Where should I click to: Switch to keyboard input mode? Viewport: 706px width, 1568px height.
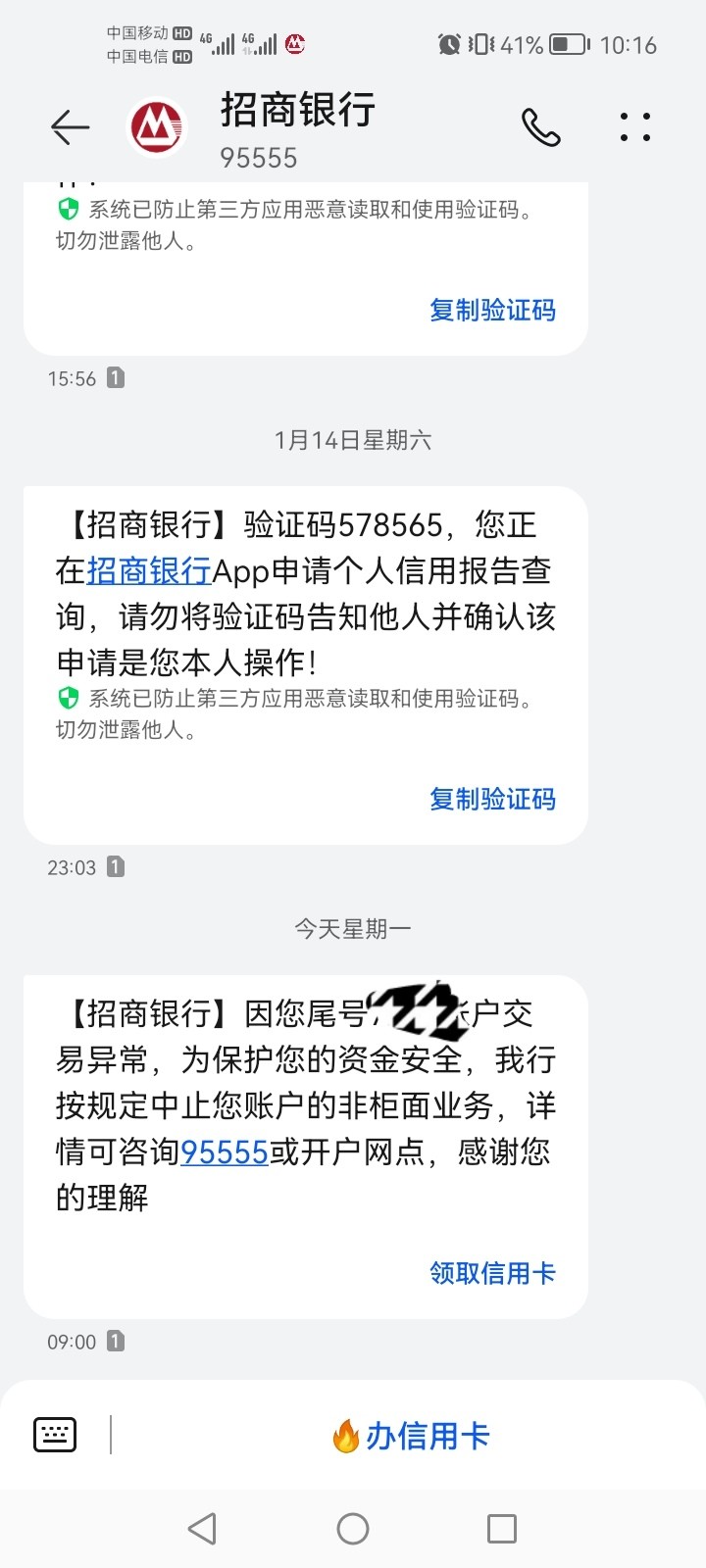coord(55,1435)
